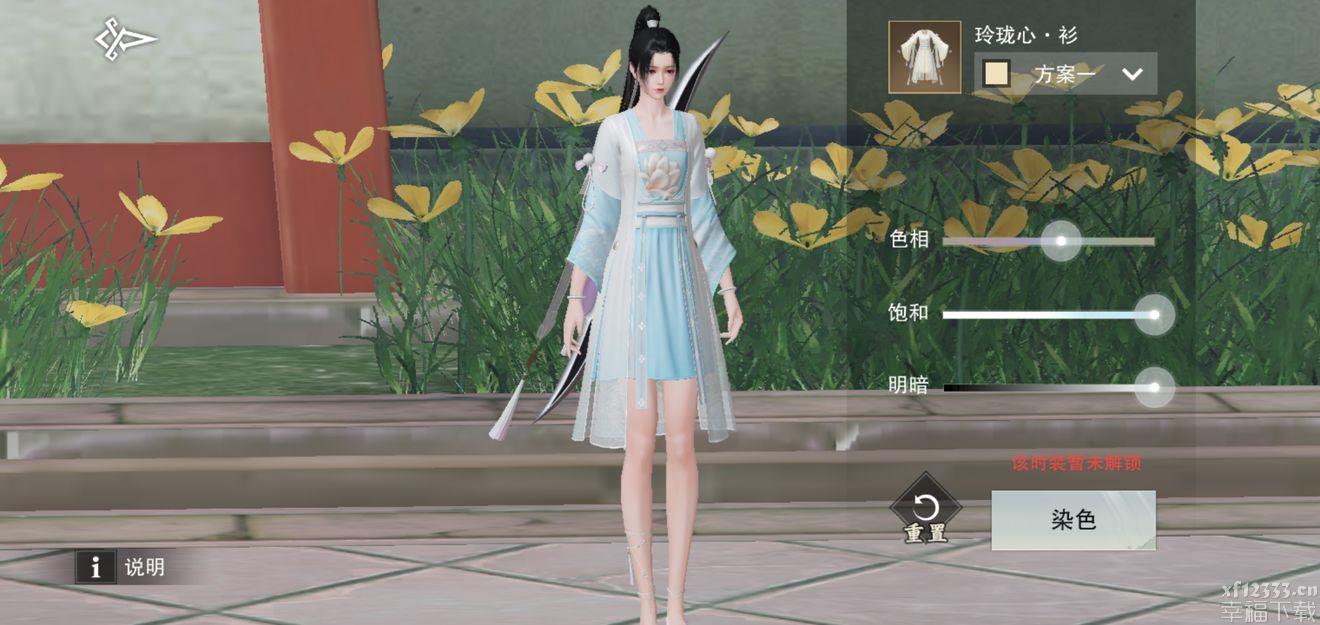This screenshot has height=625, width=1320.
Task: Tap the back icon at top left
Action: click(x=125, y=41)
